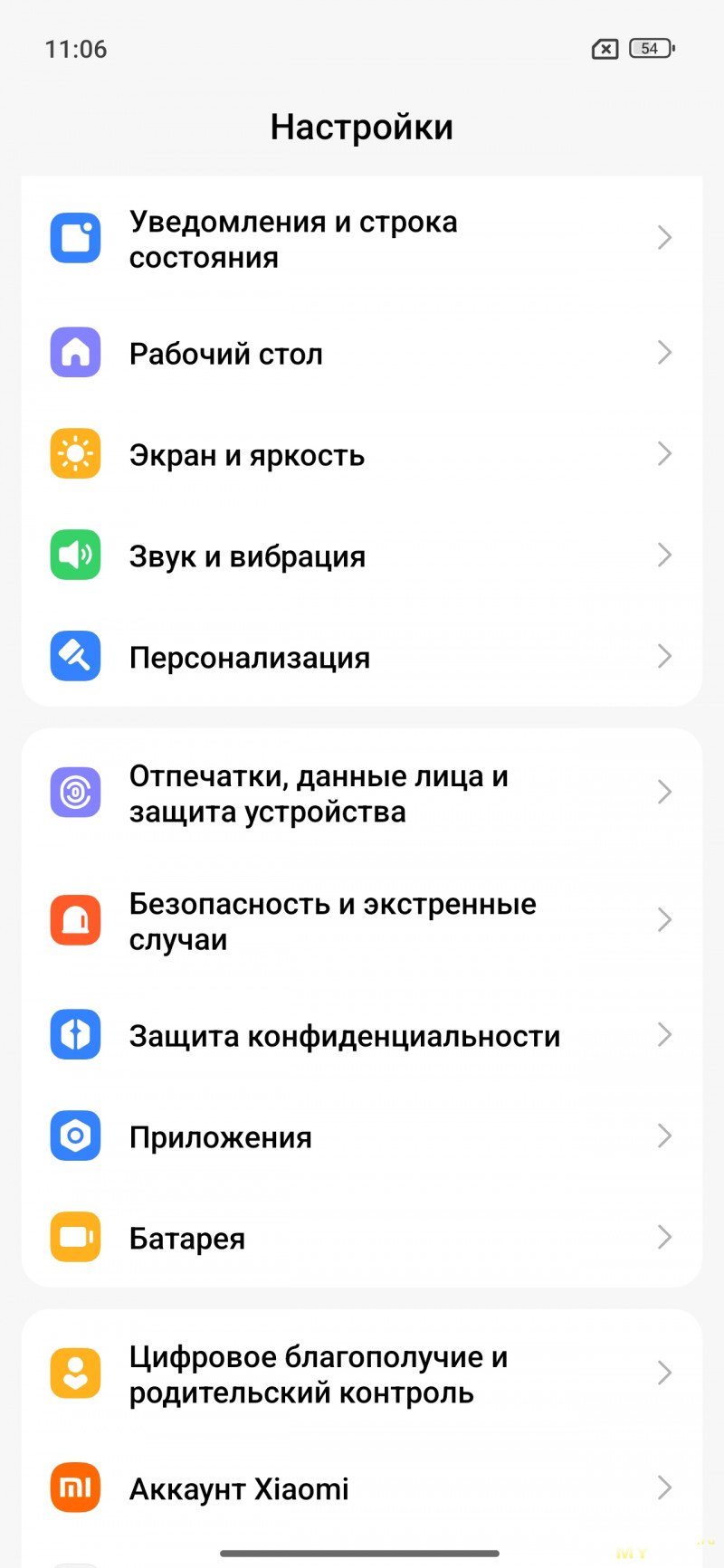Go to Экран и яркость

click(362, 454)
